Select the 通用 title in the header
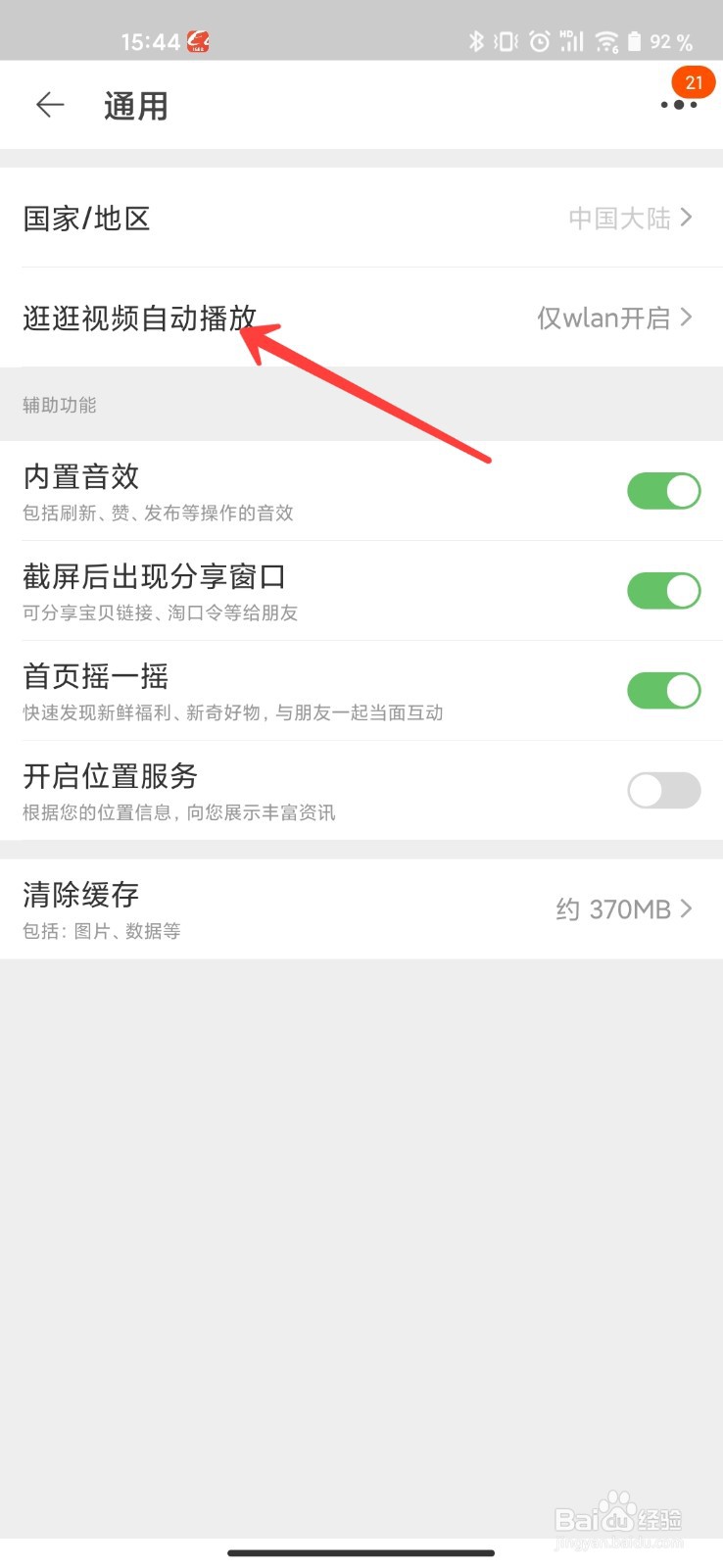Image resolution: width=723 pixels, height=1568 pixels. [x=135, y=105]
